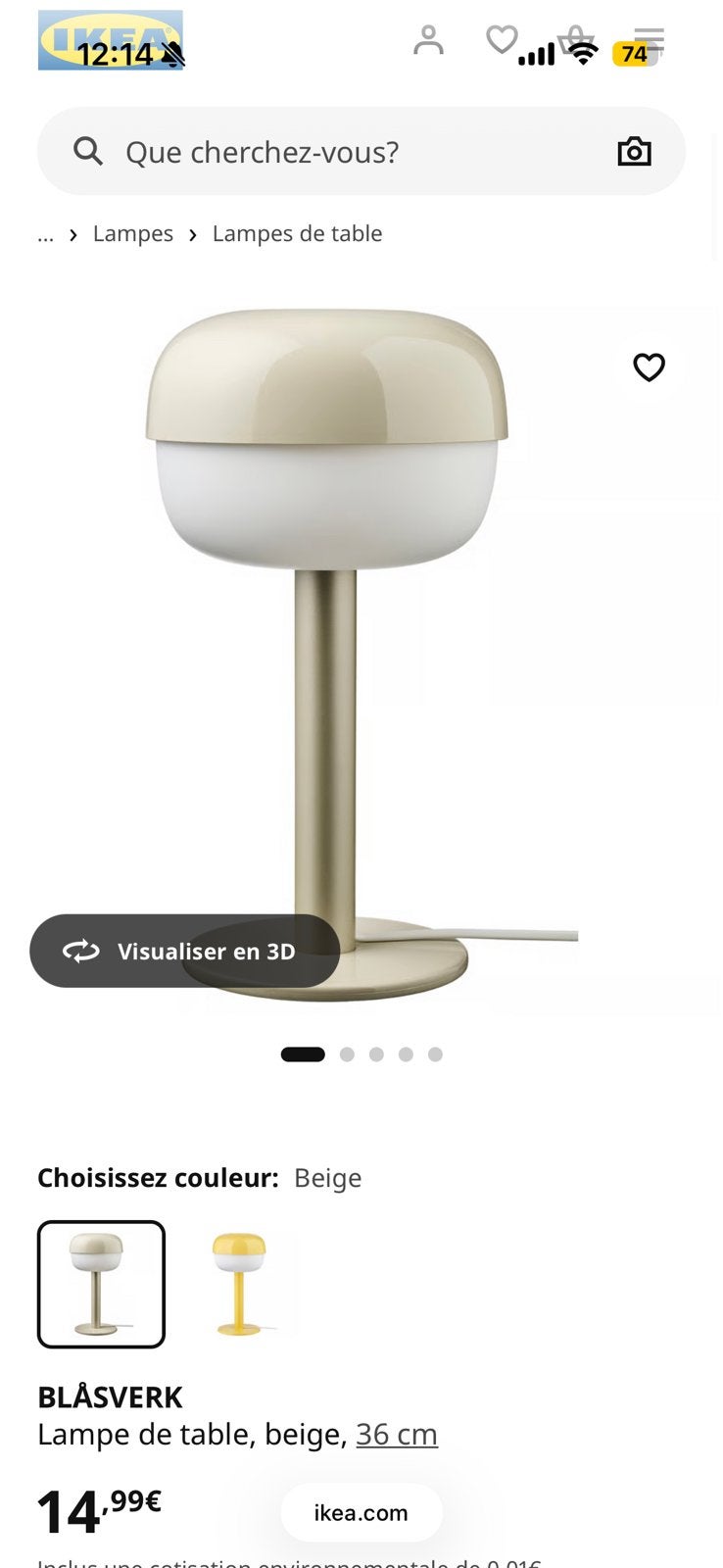The image size is (723, 1568).
Task: Select the yellow lamp color
Action: (240, 1284)
